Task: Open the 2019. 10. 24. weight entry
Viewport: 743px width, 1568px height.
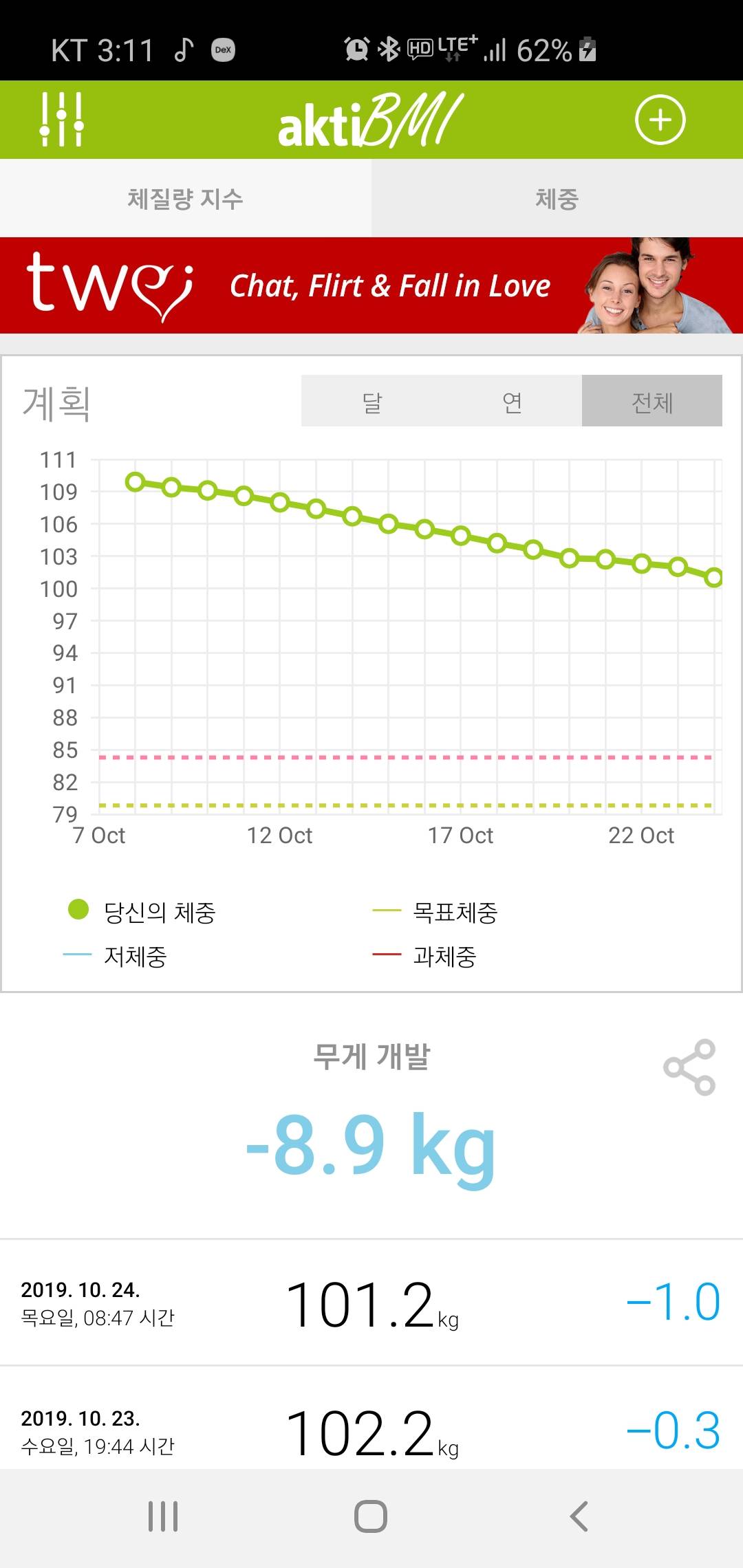Action: coord(371,1303)
